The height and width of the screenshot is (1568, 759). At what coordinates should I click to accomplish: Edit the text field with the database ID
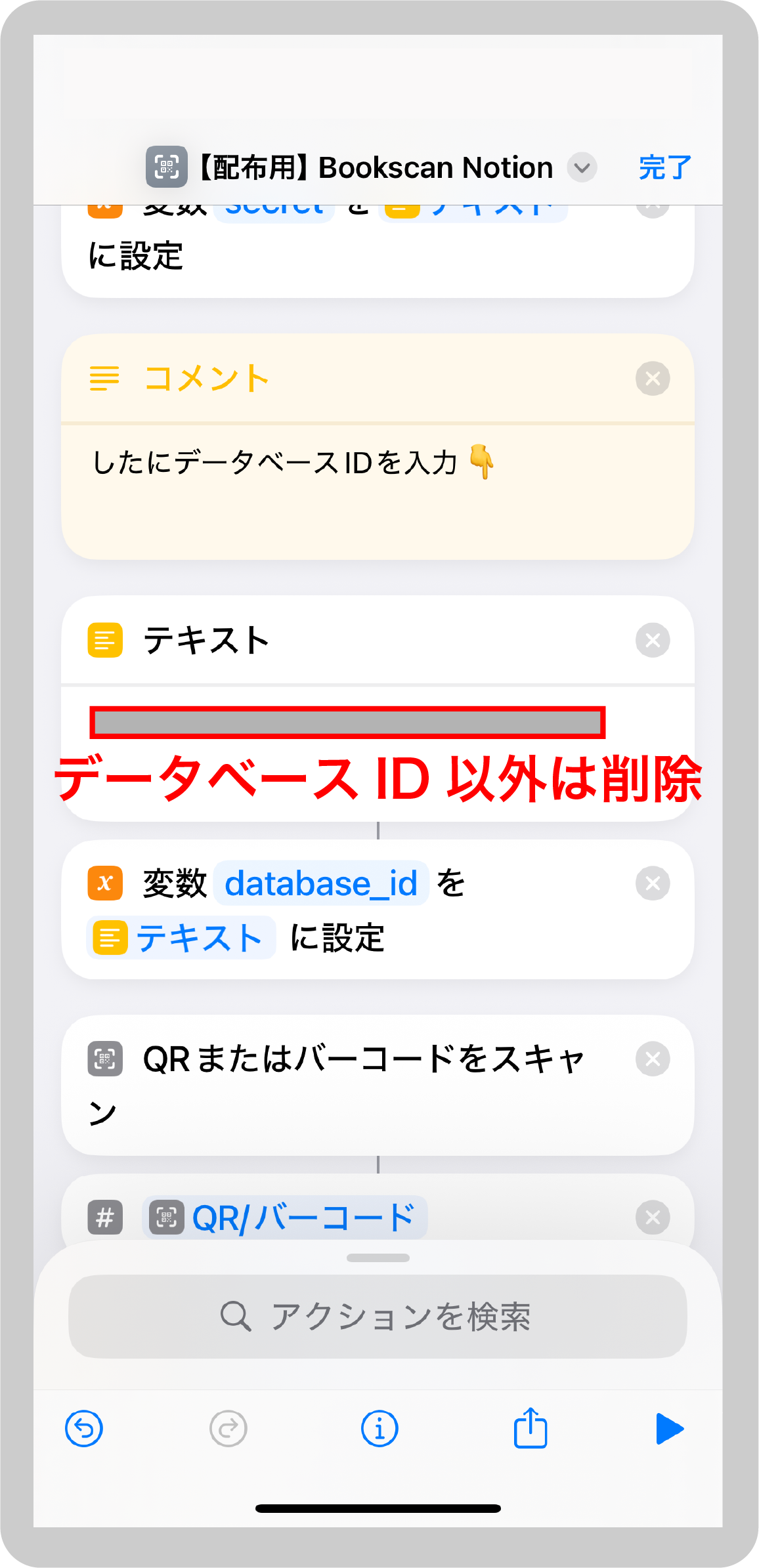coord(347,723)
